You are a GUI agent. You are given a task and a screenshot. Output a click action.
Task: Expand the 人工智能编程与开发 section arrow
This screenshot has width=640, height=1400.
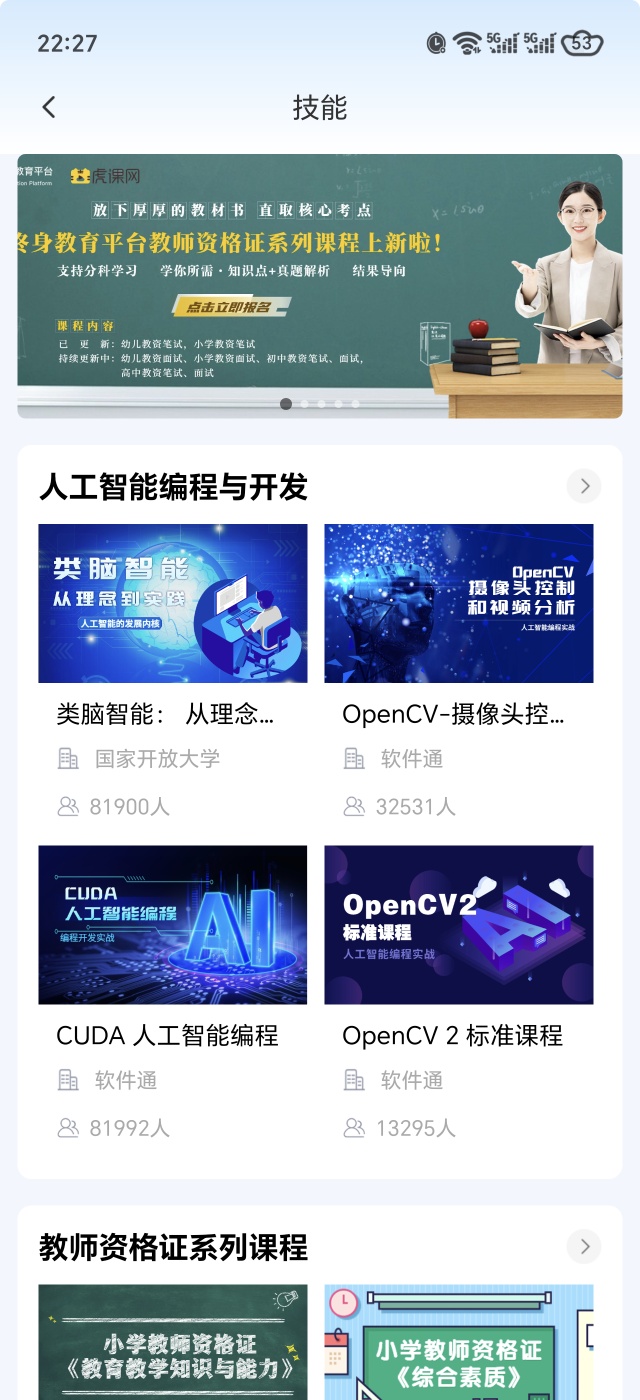pyautogui.click(x=584, y=486)
